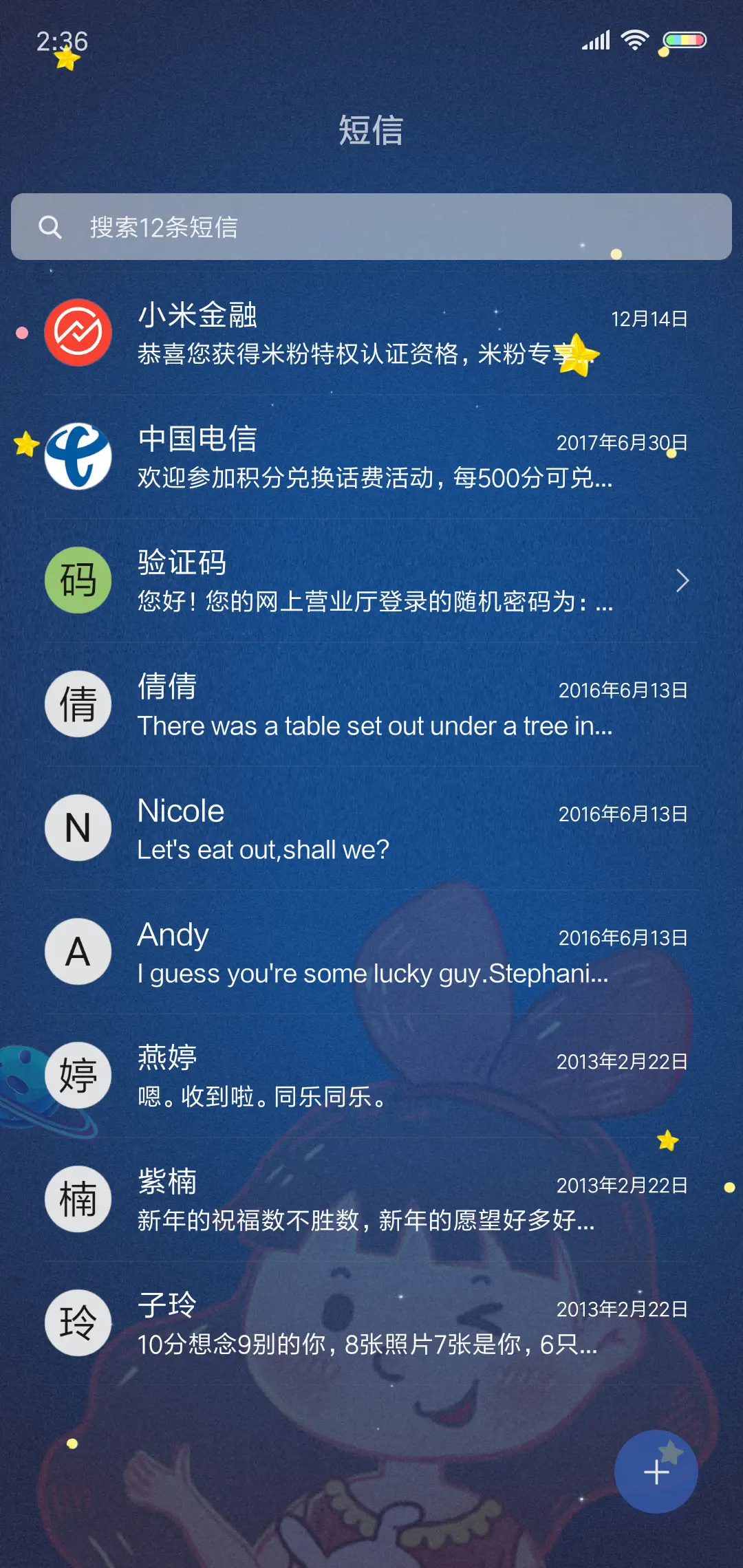Open the 子玲 avatar icon
This screenshot has height=1568, width=743.
pyautogui.click(x=78, y=1323)
